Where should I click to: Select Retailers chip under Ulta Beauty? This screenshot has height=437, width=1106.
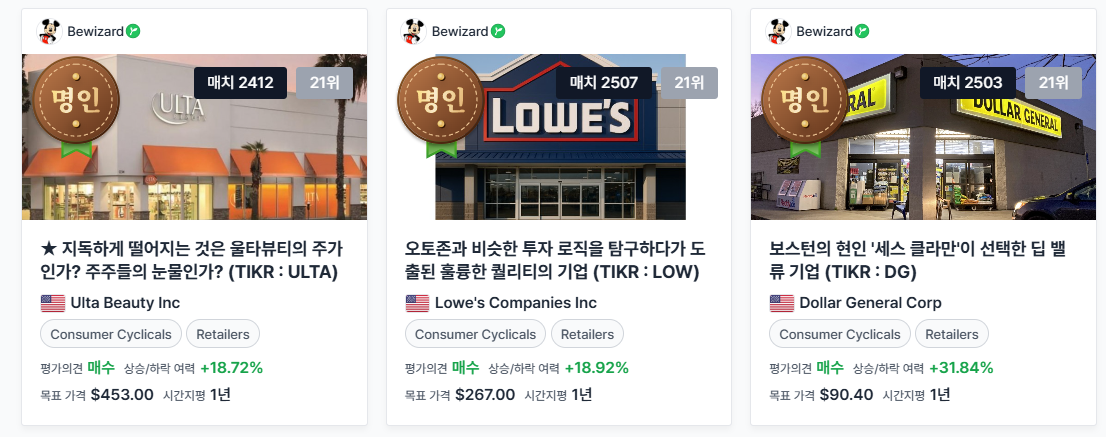point(223,334)
